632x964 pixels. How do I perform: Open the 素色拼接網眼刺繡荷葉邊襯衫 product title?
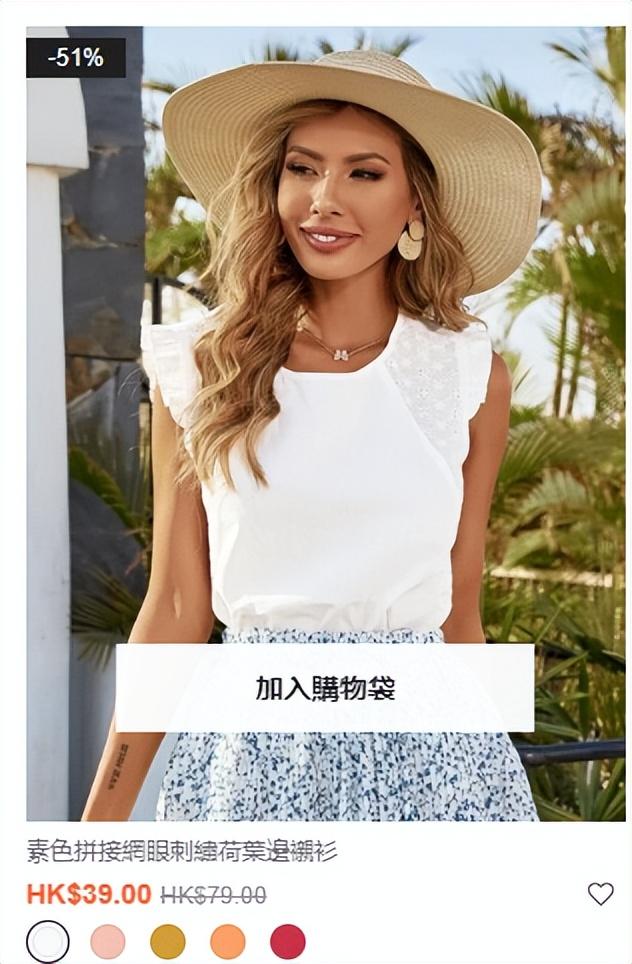coord(182,852)
